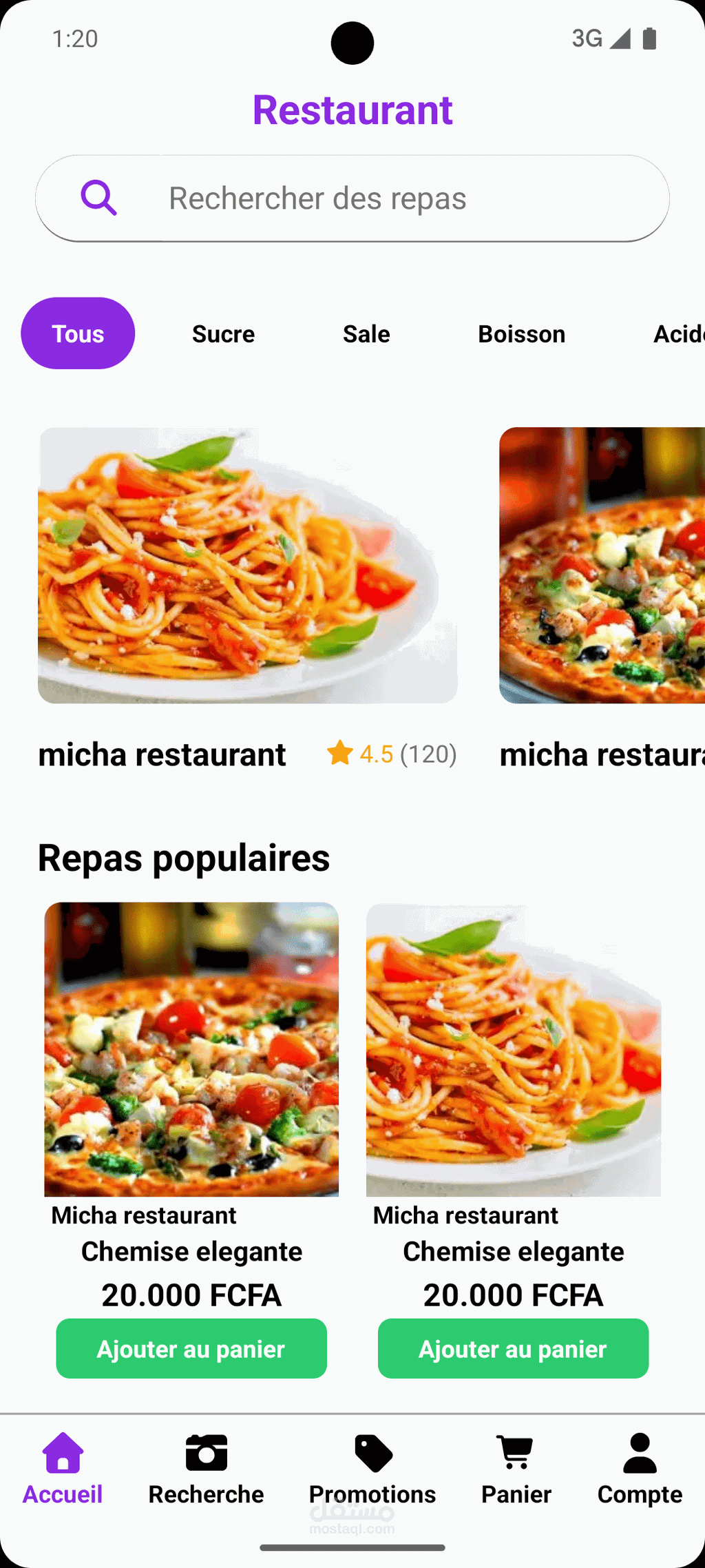Open the Promotions tab
705x1568 pixels.
pyautogui.click(x=372, y=1469)
